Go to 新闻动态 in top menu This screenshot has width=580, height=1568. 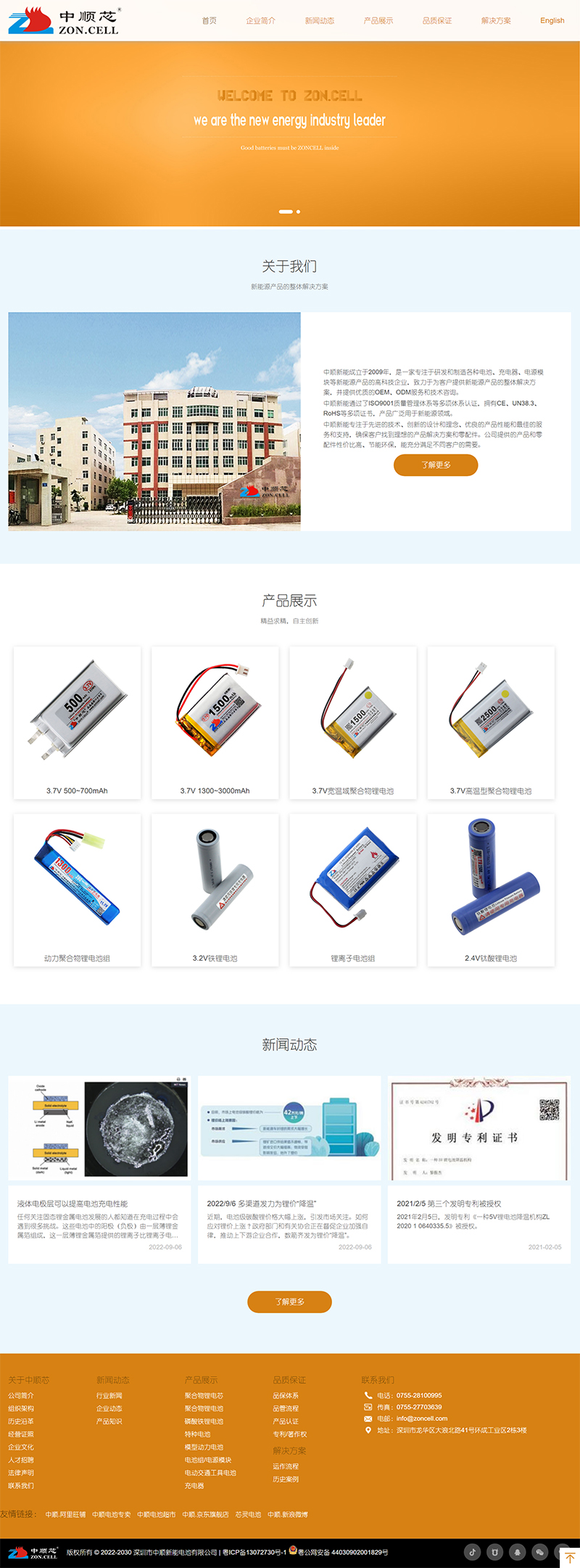(x=319, y=21)
